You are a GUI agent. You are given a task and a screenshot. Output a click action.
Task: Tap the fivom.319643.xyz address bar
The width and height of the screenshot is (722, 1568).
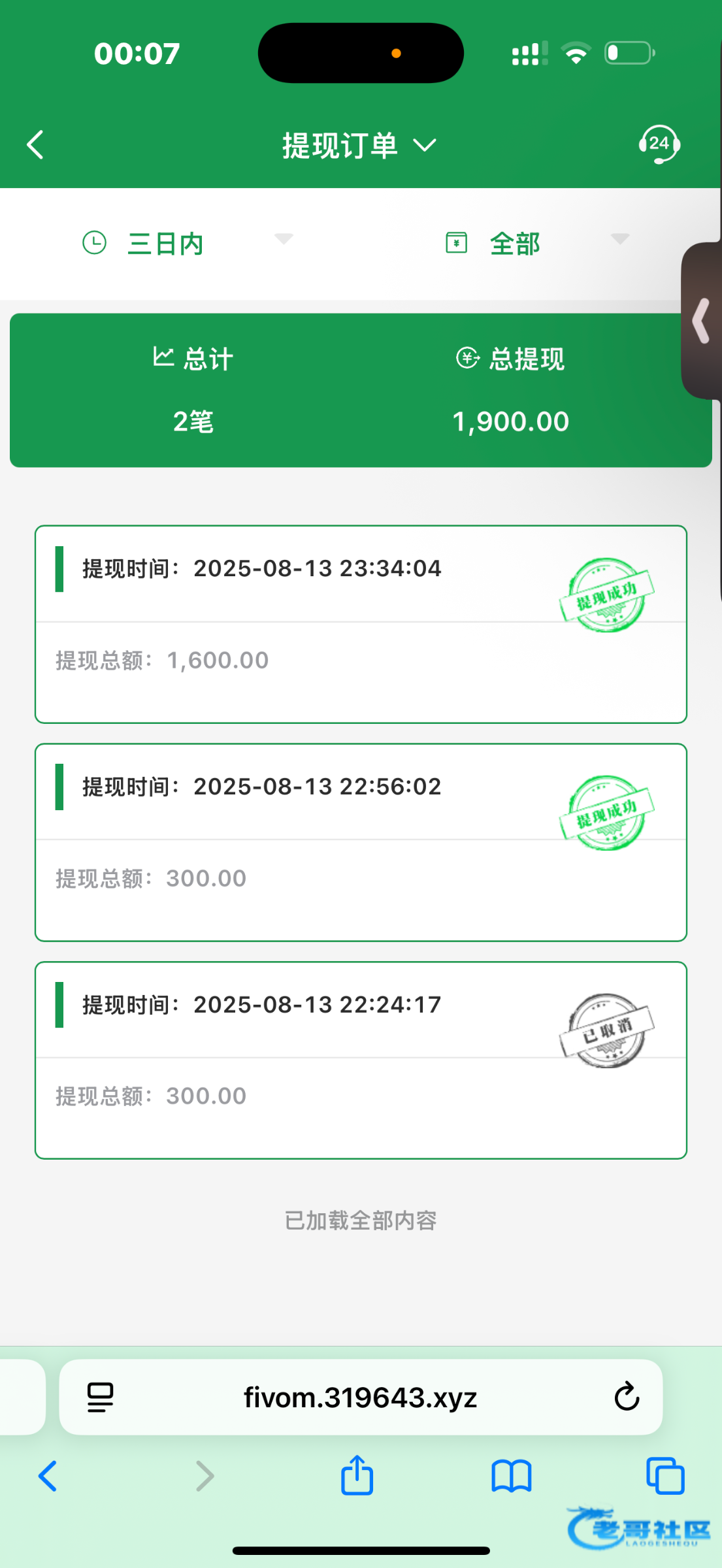(x=360, y=1397)
